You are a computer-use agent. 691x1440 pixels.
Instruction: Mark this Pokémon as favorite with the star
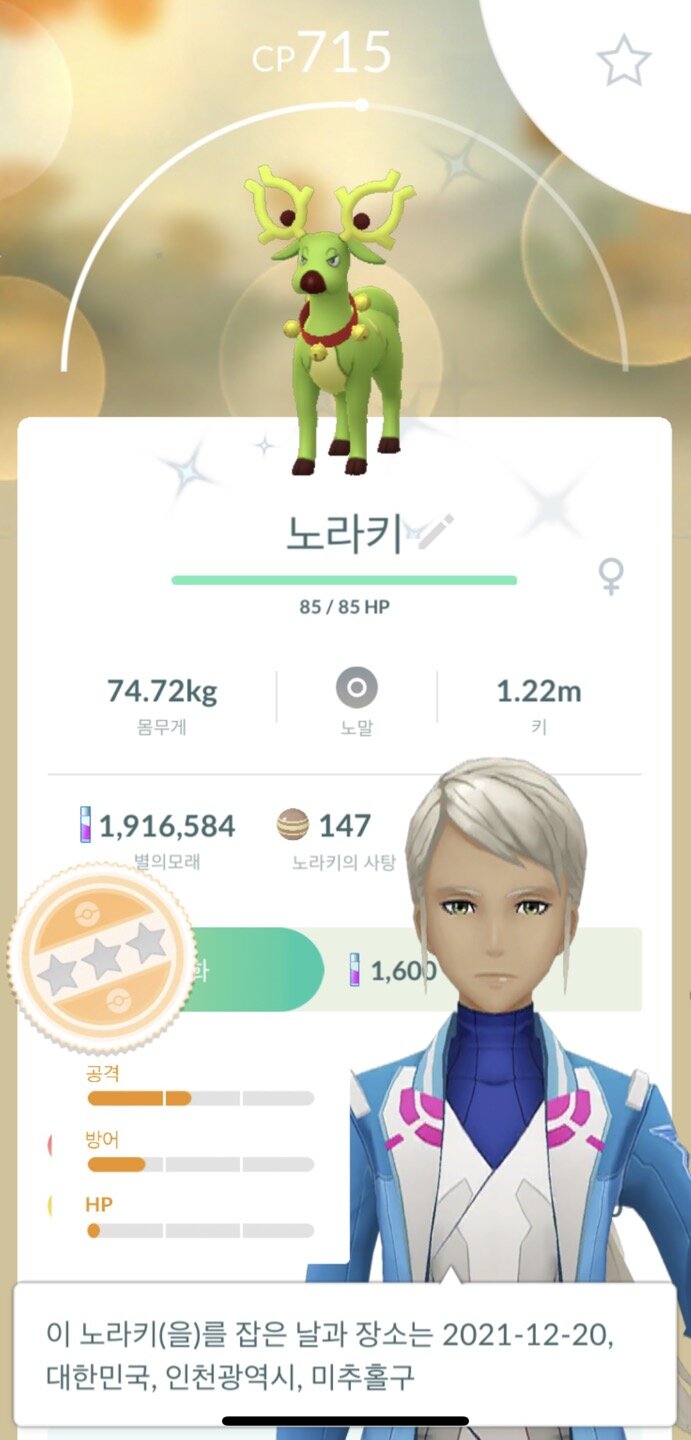623,62
